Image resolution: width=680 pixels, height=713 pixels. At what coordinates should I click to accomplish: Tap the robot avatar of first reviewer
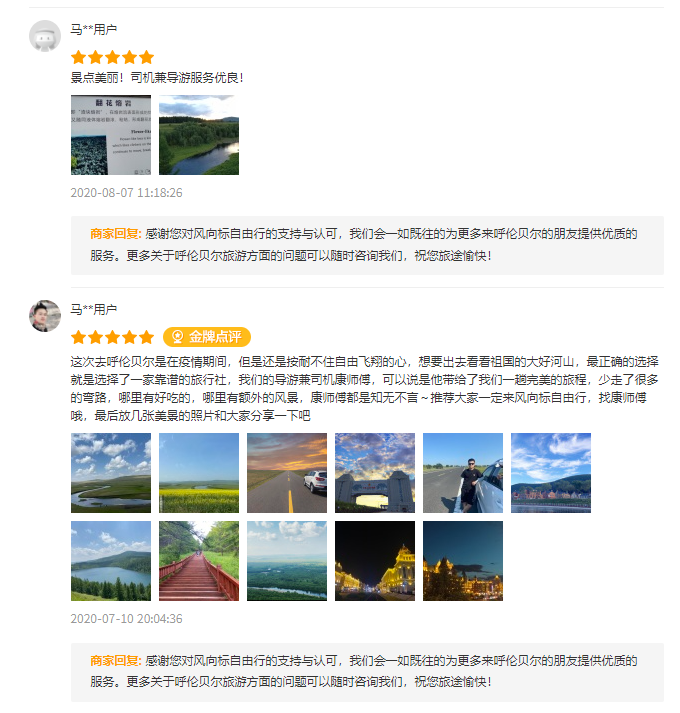(45, 36)
